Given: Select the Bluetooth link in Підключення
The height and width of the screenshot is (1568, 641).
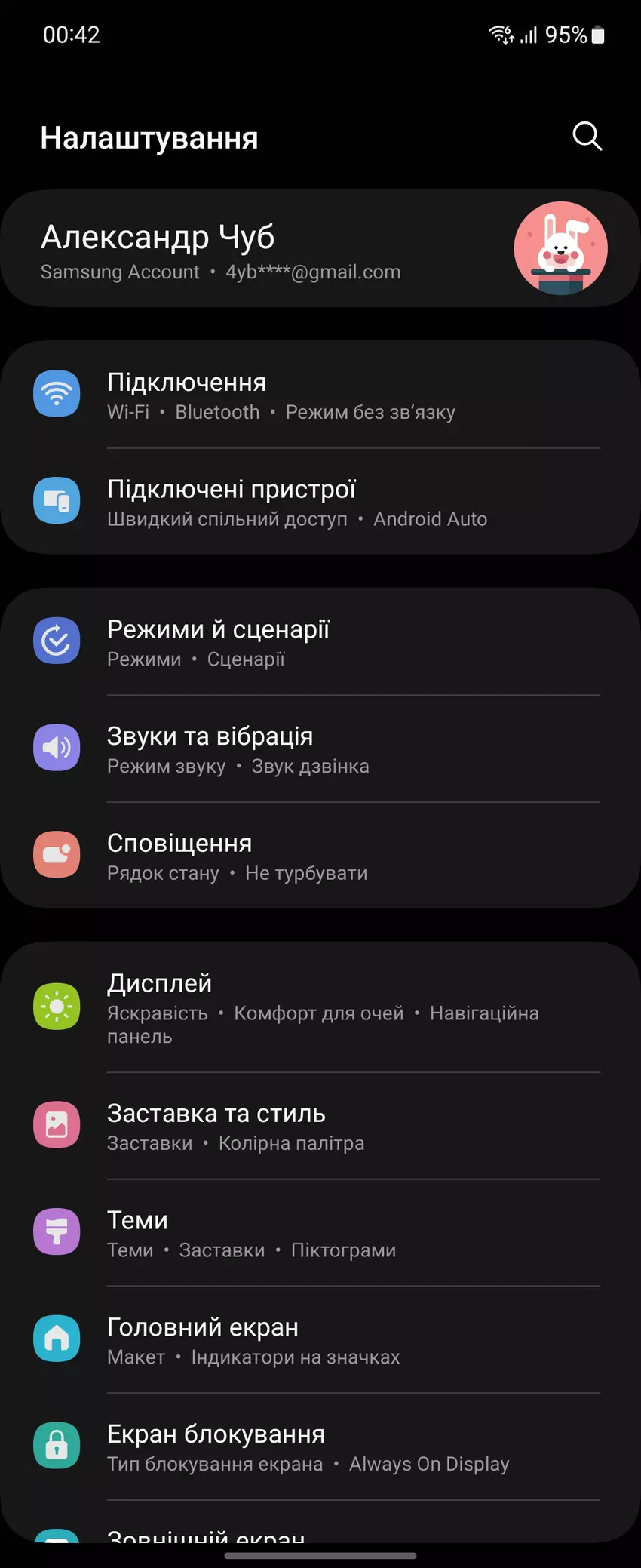Looking at the screenshot, I should tap(217, 412).
